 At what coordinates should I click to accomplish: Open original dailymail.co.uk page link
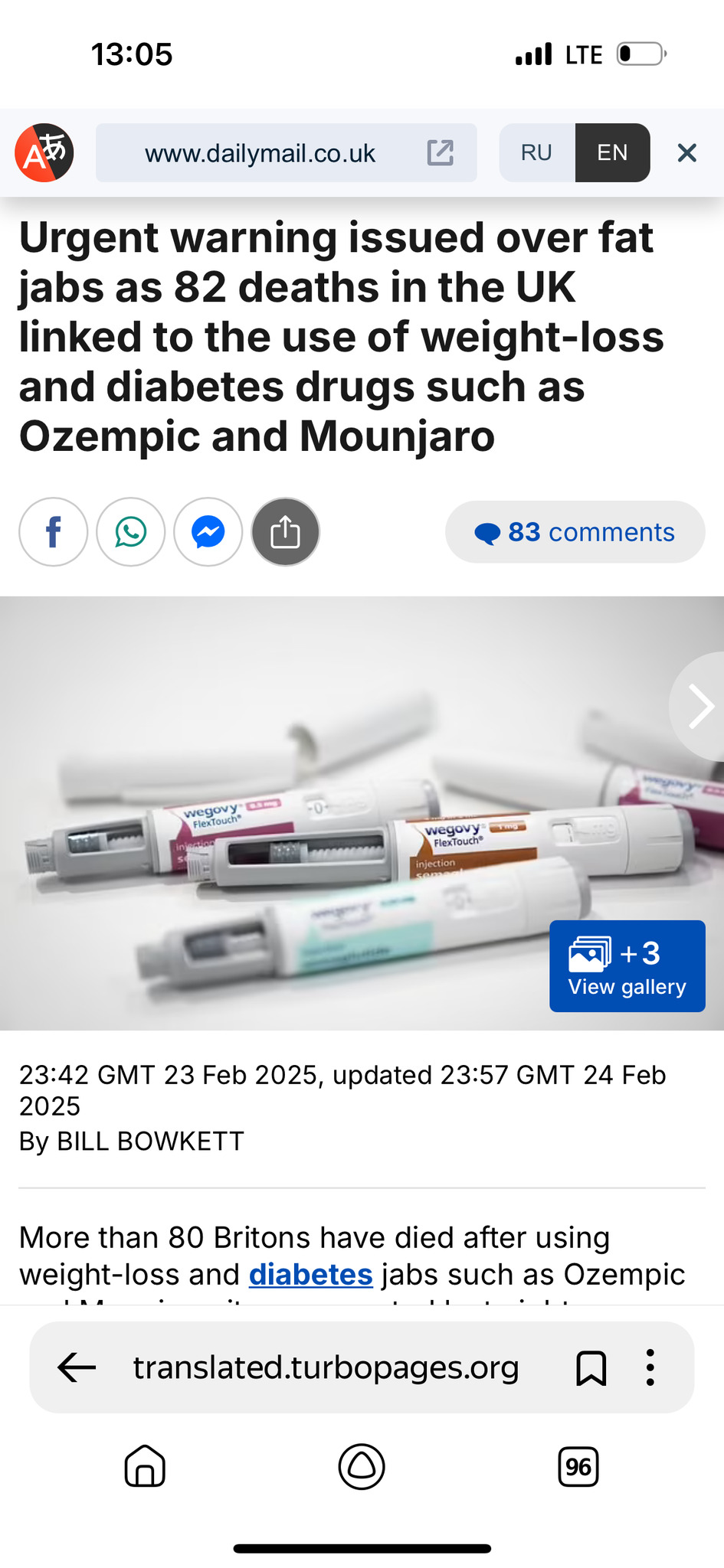[440, 152]
